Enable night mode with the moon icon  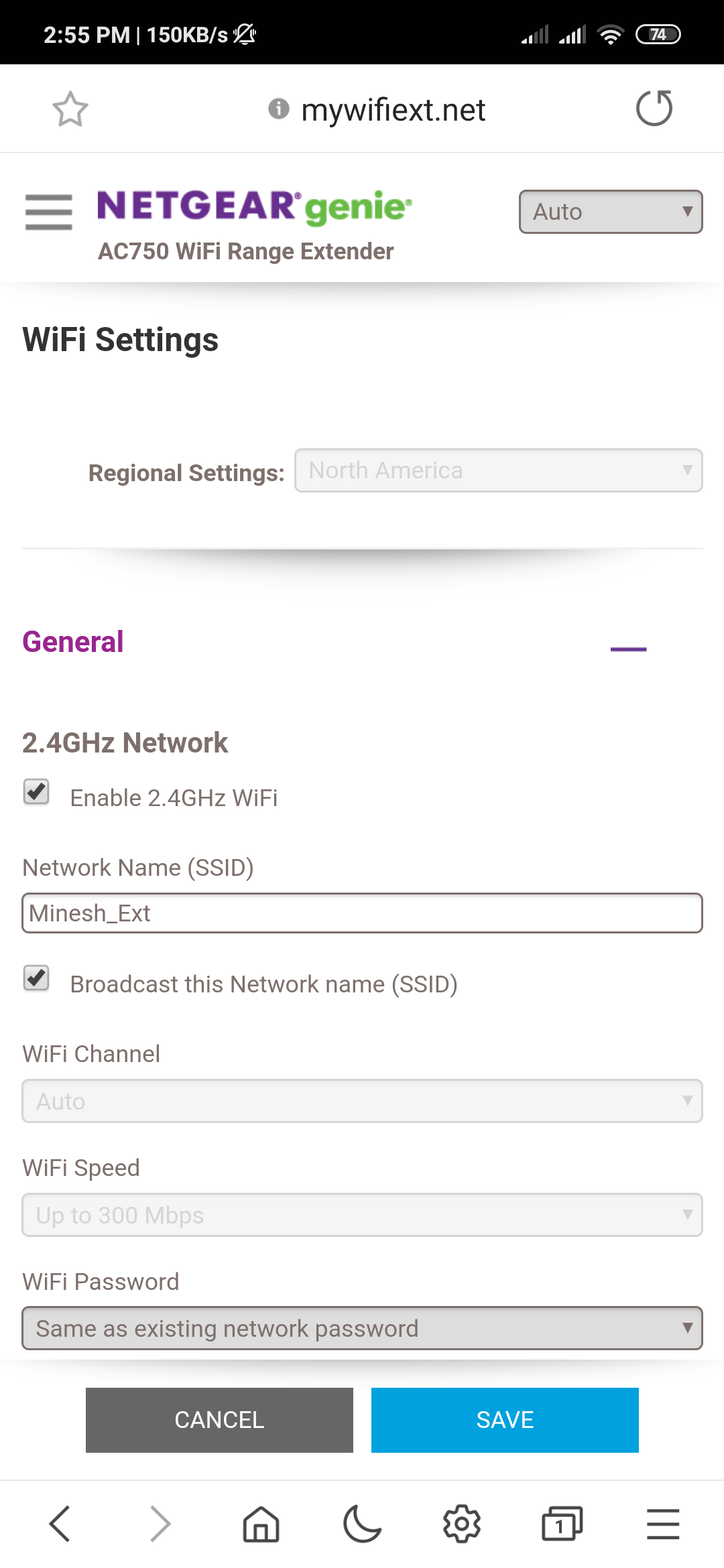pyautogui.click(x=362, y=1524)
